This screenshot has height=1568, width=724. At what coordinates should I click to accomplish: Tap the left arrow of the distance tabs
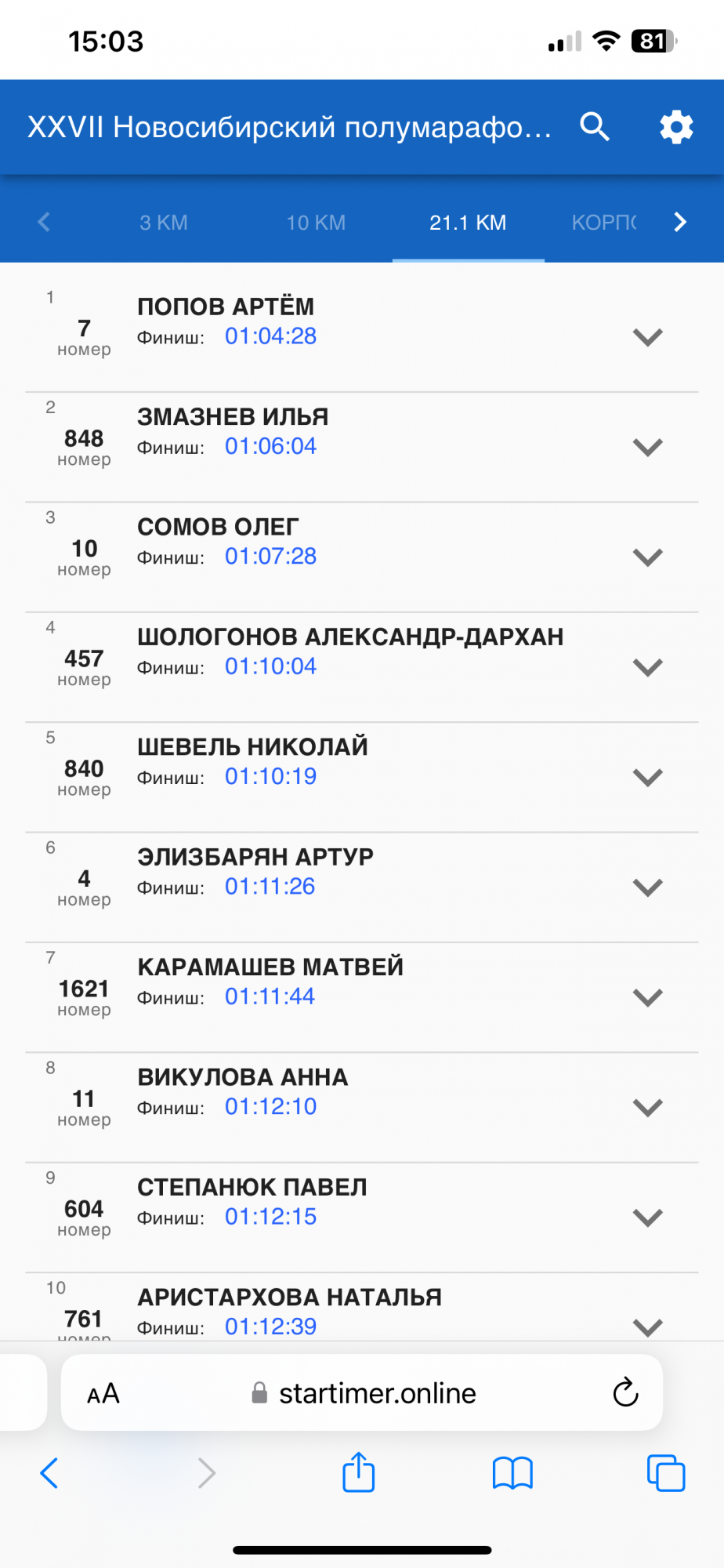pos(44,223)
